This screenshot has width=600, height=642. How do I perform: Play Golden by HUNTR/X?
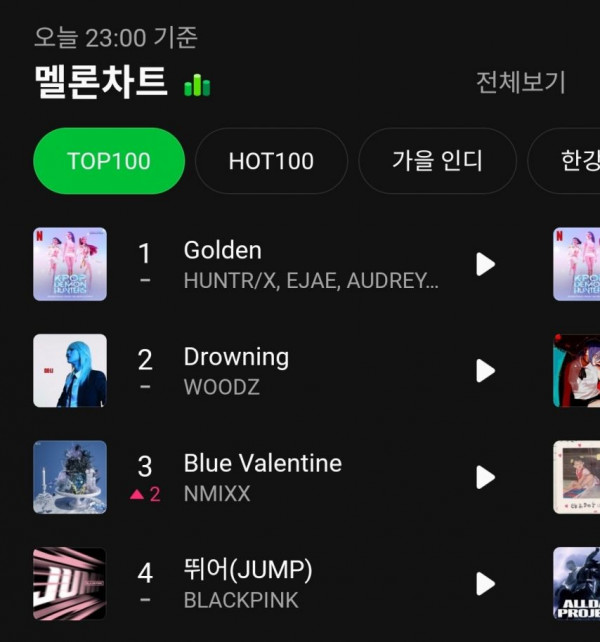tap(485, 264)
